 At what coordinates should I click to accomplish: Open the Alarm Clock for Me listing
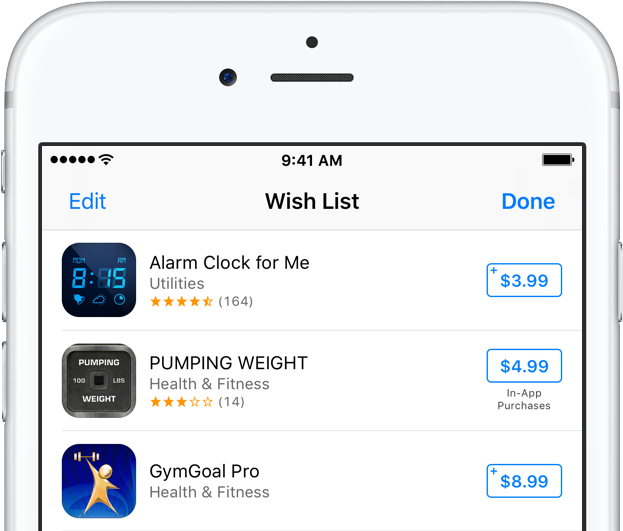click(x=229, y=263)
